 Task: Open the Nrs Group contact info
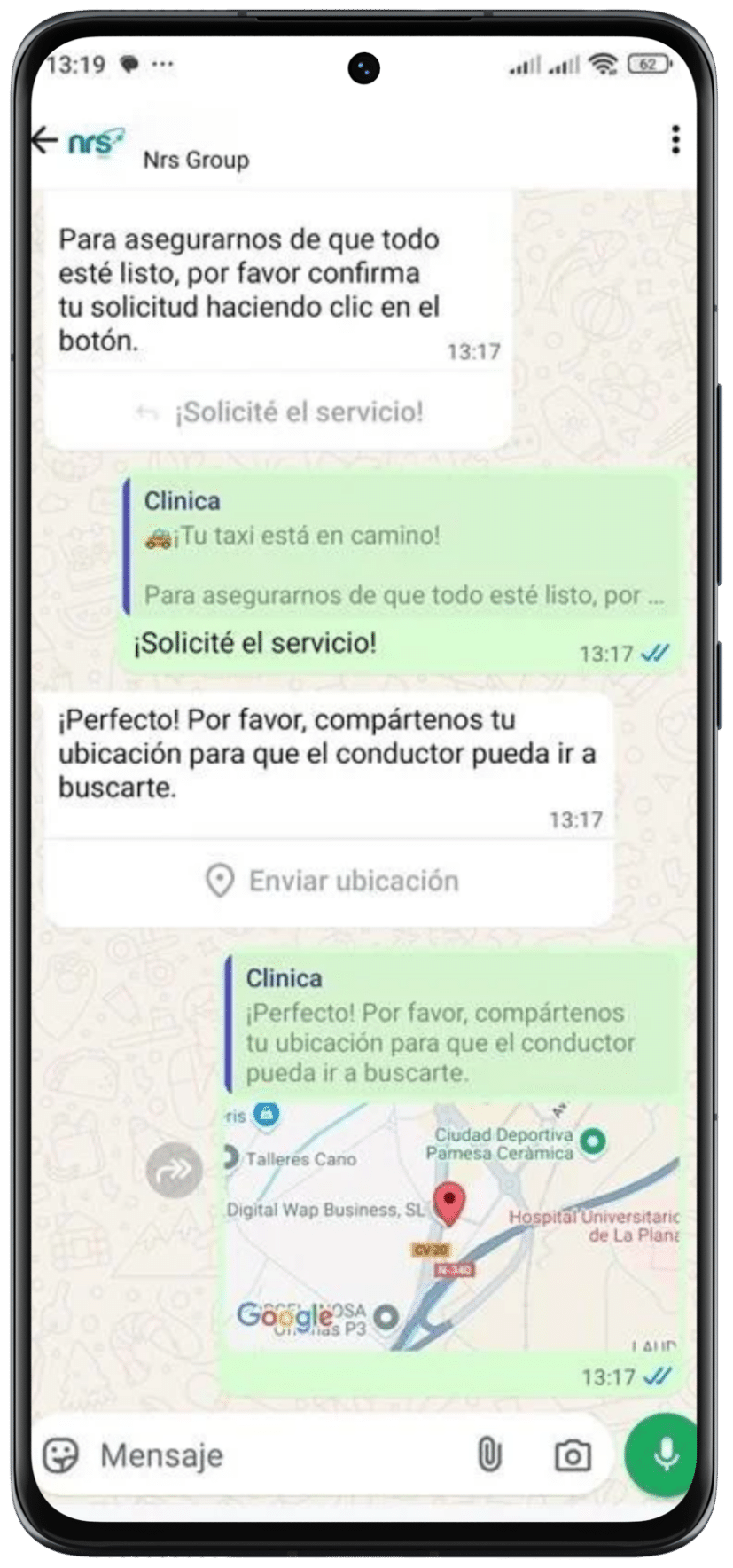[196, 160]
